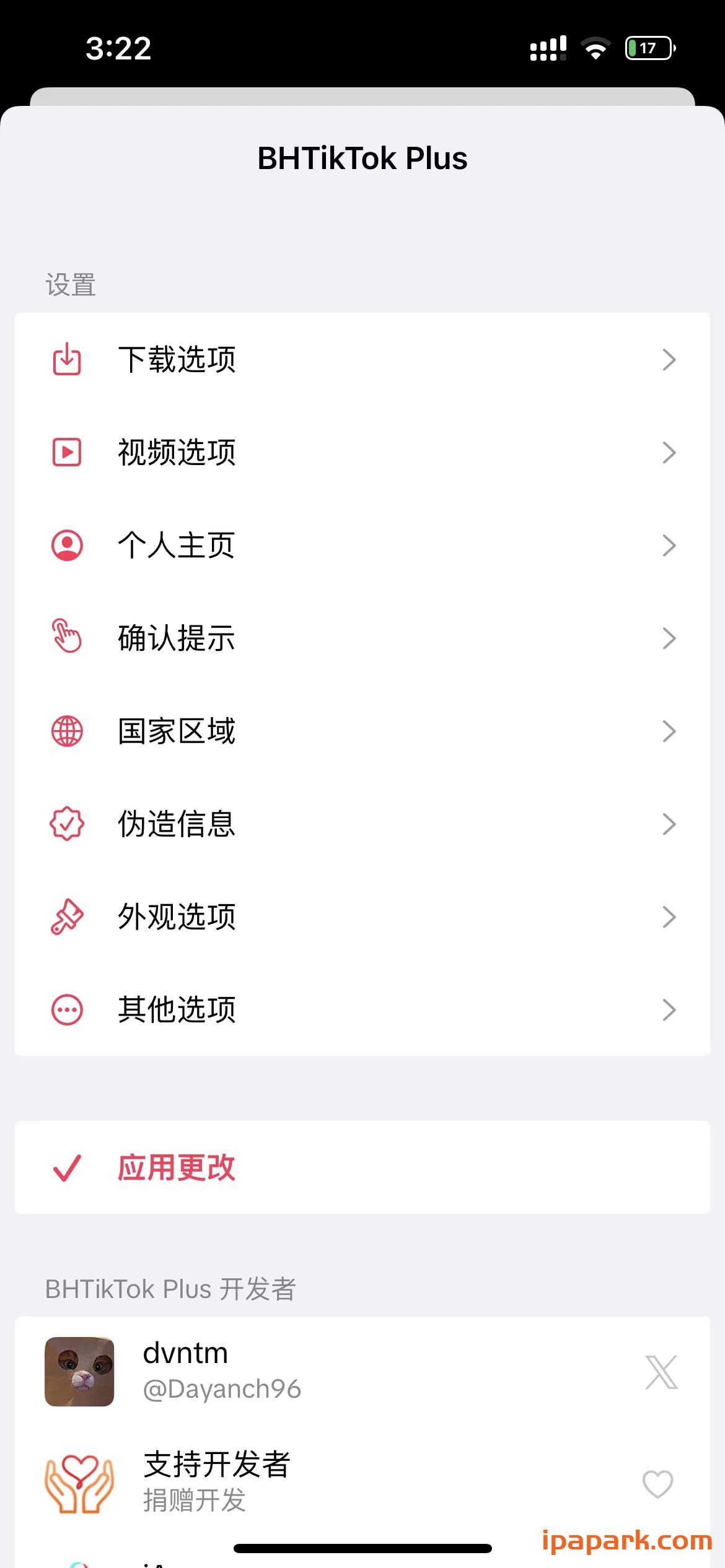725x1568 pixels.
Task: Expand the 下载选项 settings via its chevron
Action: tap(669, 359)
